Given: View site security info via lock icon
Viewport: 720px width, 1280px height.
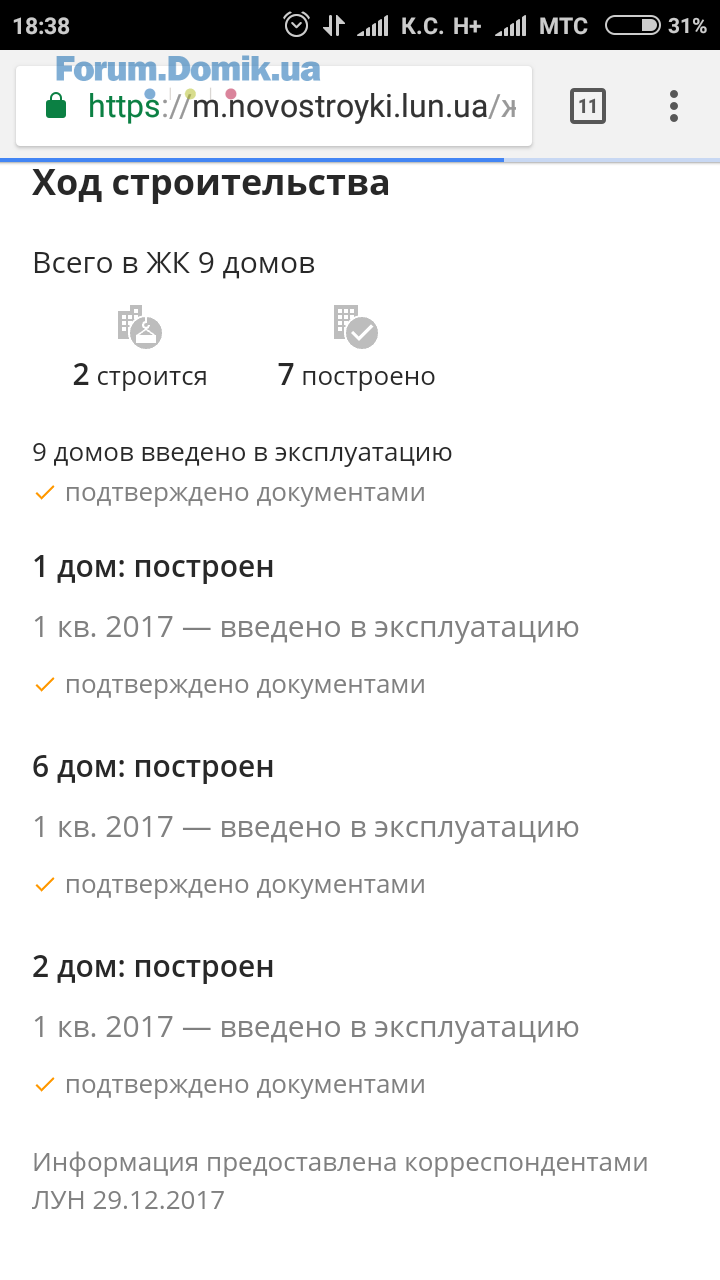Looking at the screenshot, I should [x=57, y=105].
